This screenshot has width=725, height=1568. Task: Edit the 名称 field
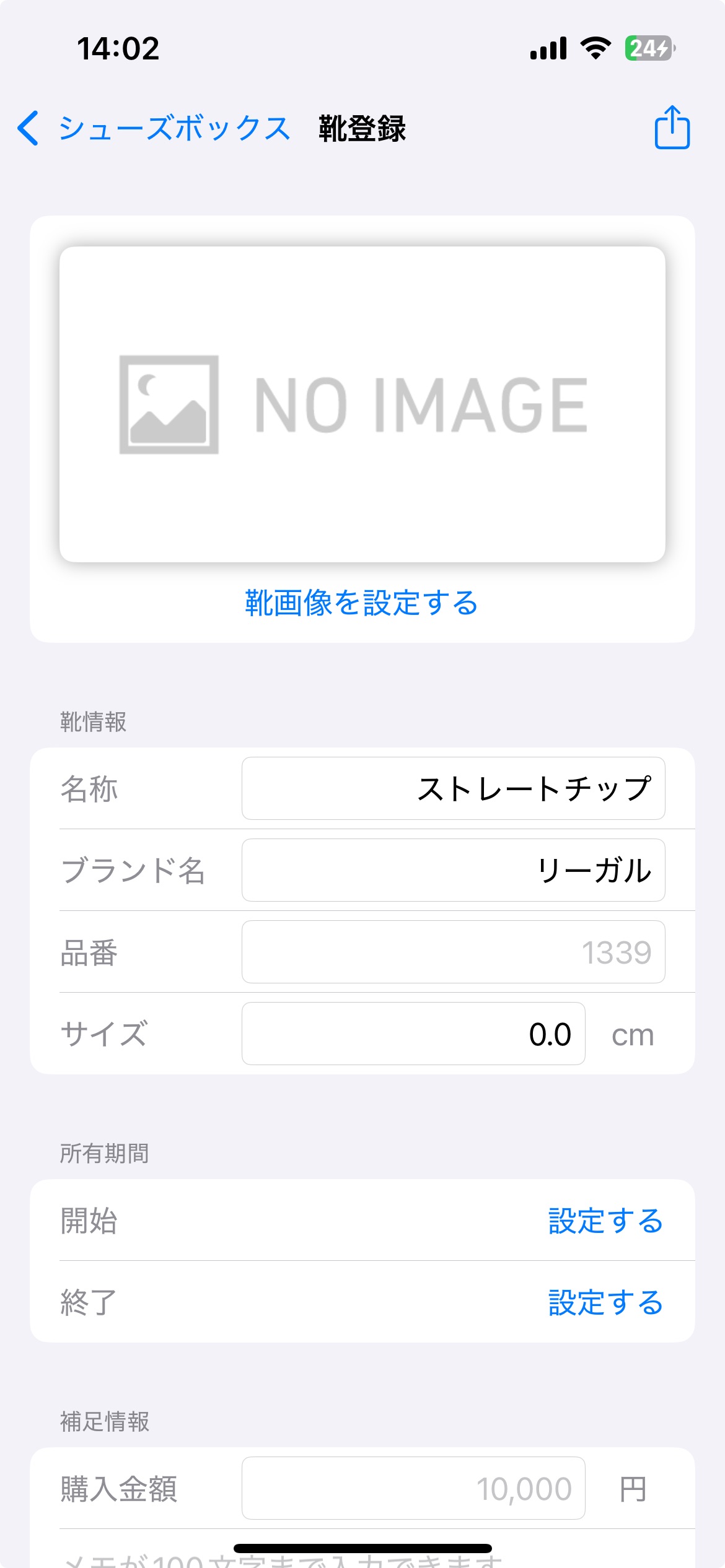tap(453, 788)
